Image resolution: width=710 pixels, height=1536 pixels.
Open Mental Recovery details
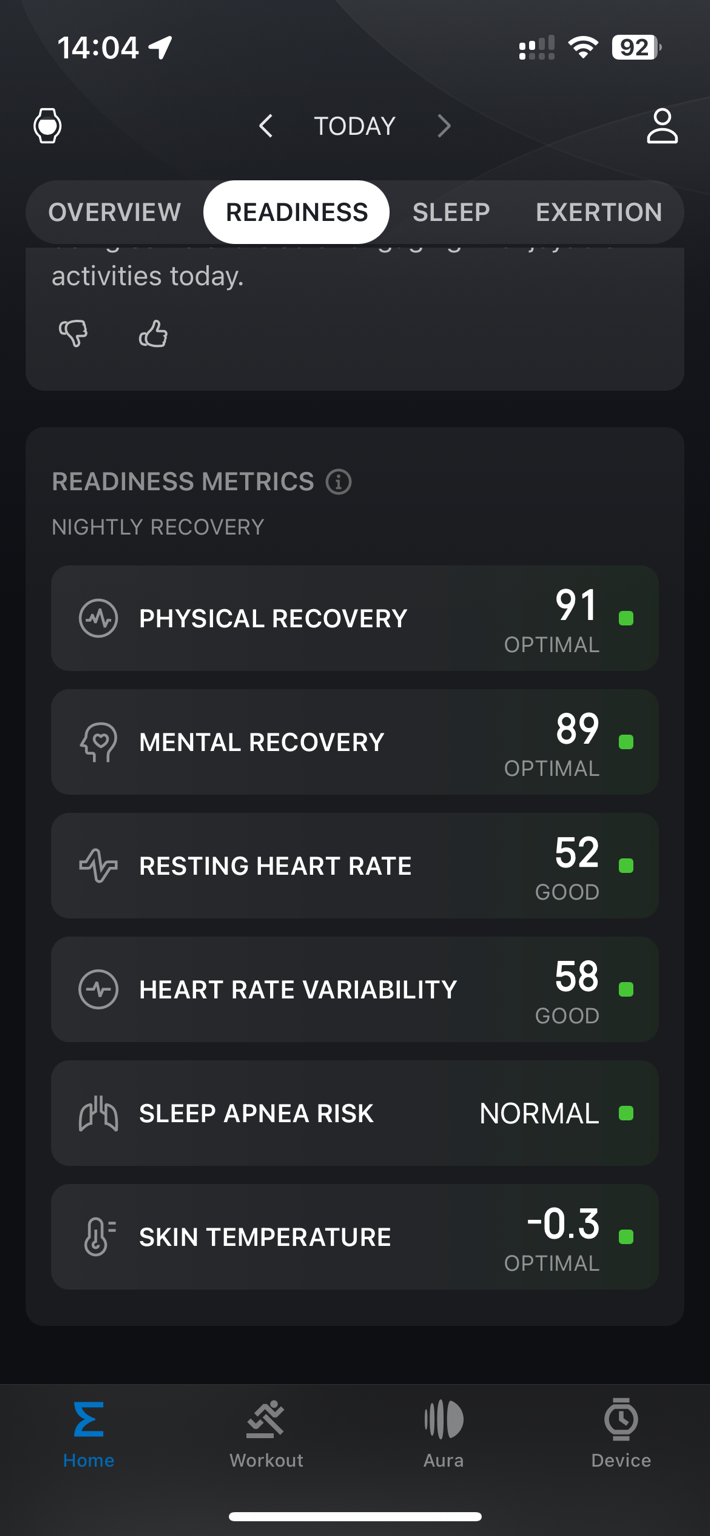pyautogui.click(x=355, y=742)
